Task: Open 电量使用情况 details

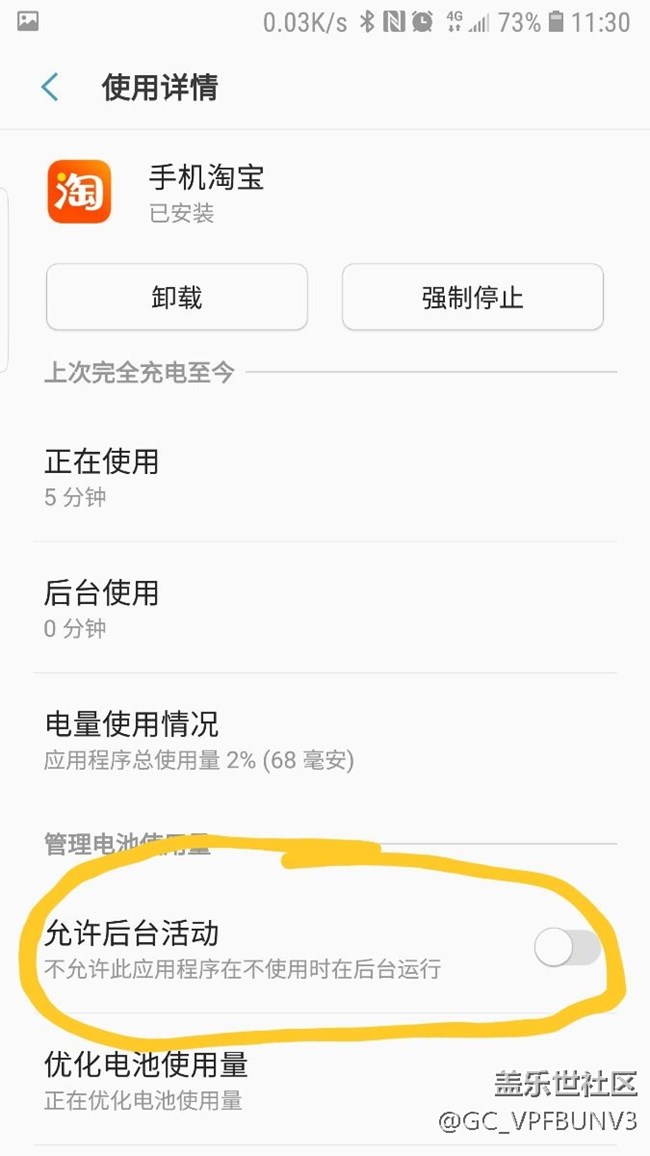Action: (x=200, y=739)
